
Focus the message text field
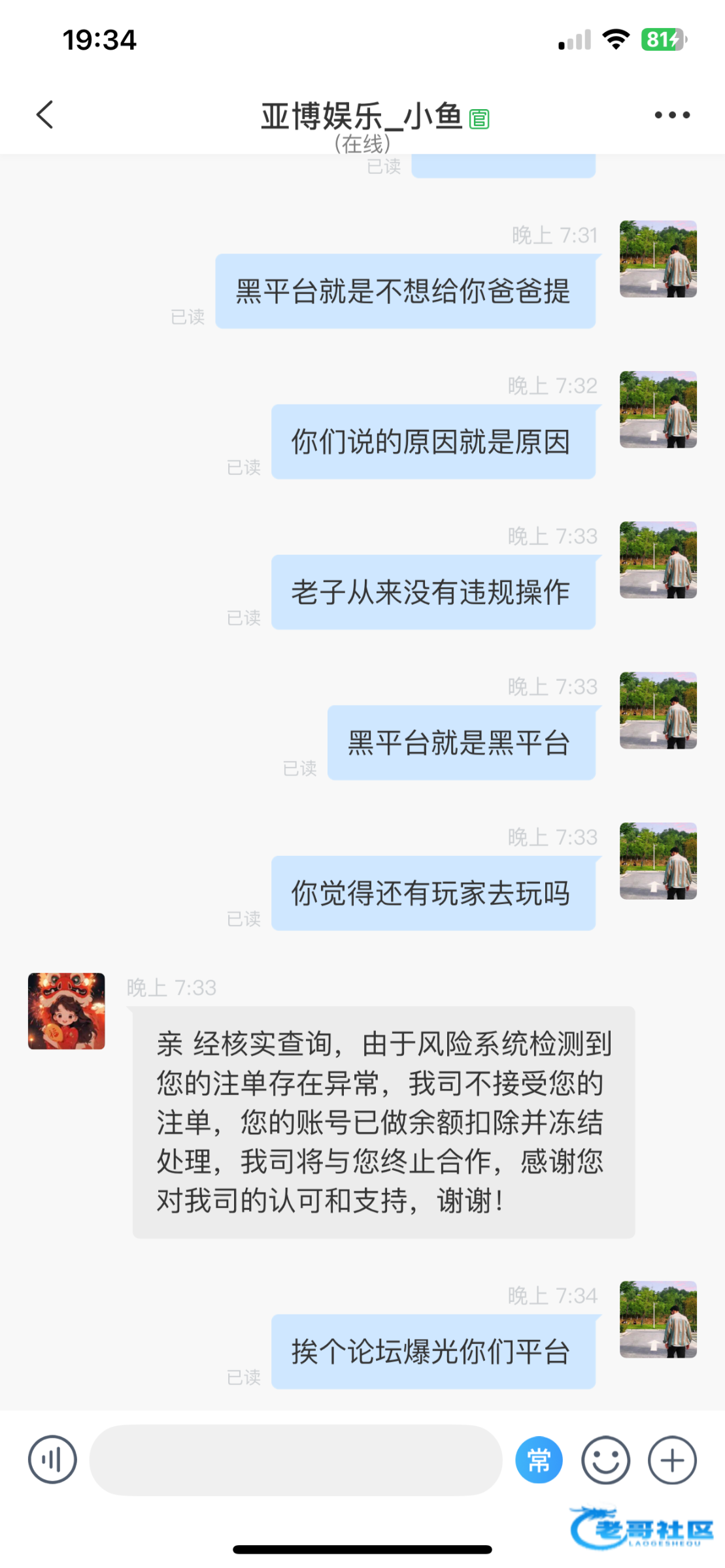coord(295,1460)
